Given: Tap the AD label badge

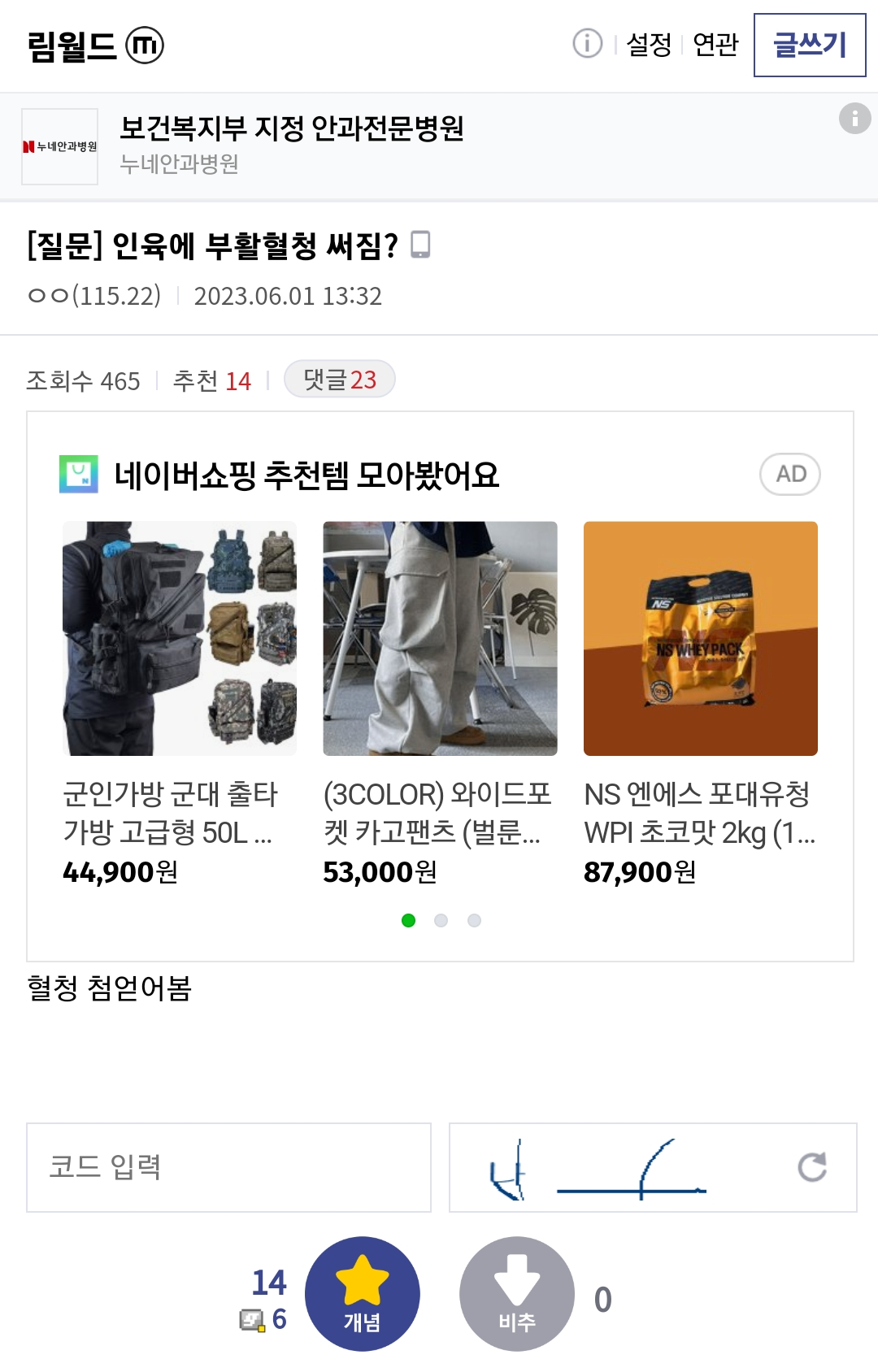Looking at the screenshot, I should click(789, 474).
